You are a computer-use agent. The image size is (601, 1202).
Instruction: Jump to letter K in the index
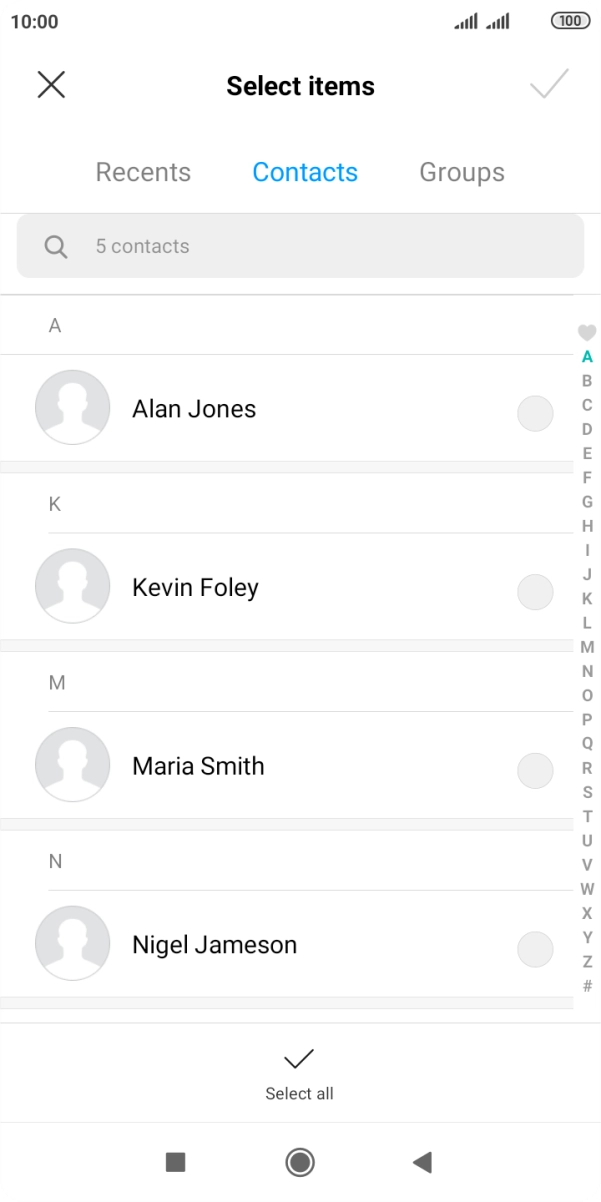[x=587, y=598]
